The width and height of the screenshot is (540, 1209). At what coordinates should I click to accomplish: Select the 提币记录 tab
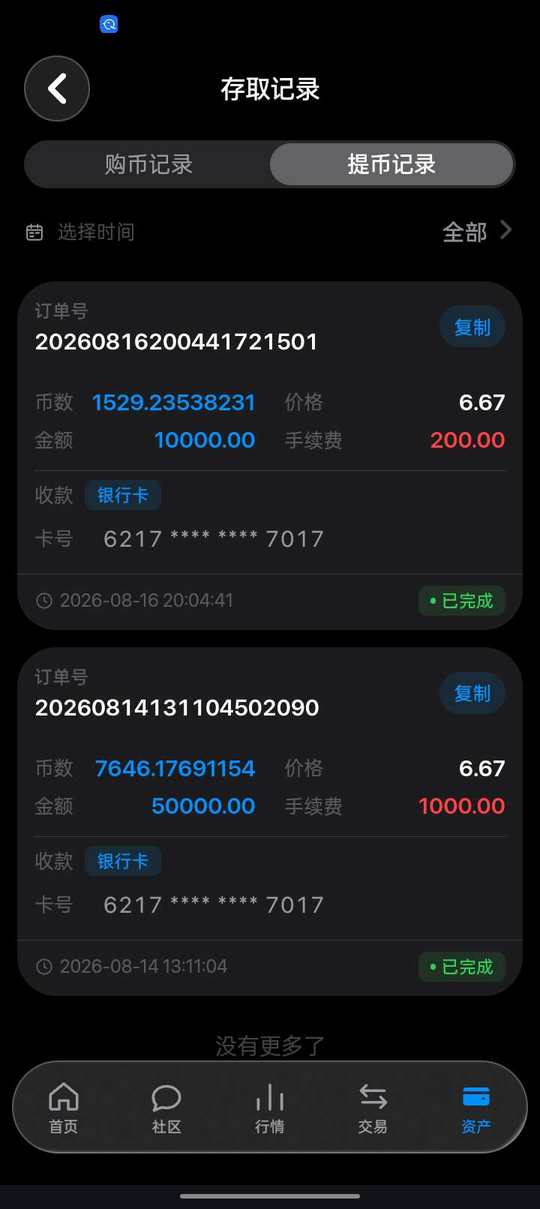(392, 164)
